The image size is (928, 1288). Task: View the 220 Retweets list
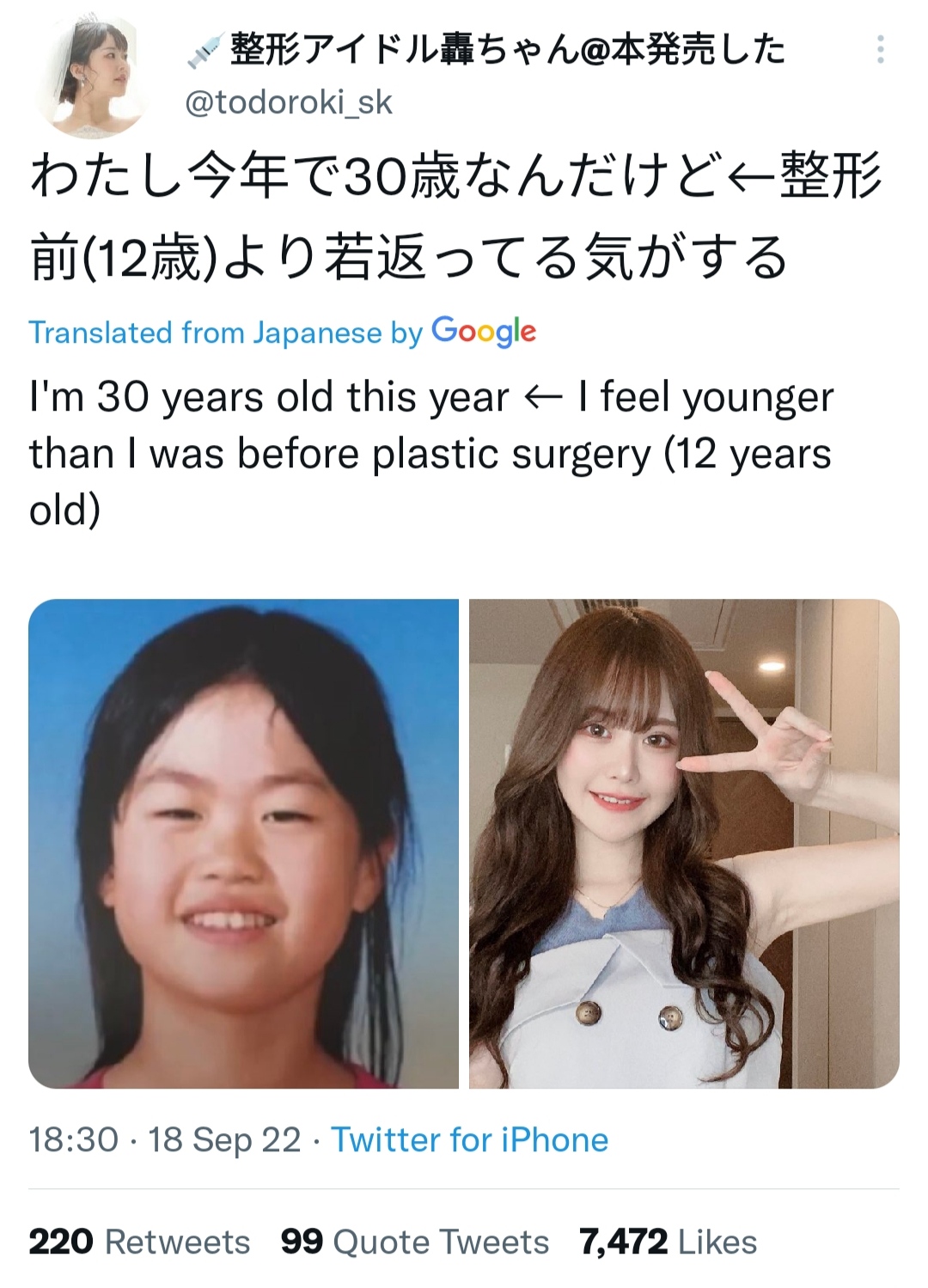point(139,1242)
